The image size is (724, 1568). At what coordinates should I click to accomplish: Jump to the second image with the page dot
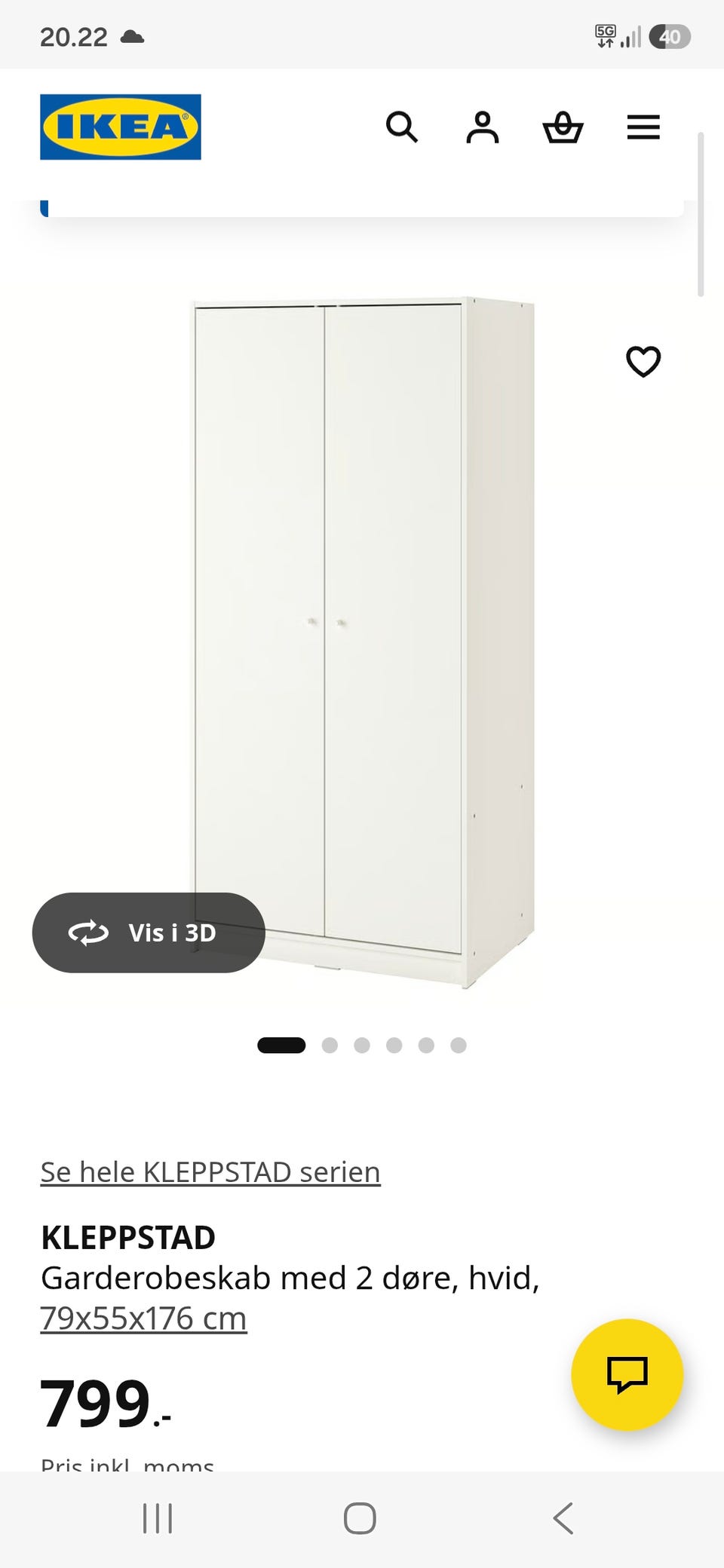click(330, 1045)
